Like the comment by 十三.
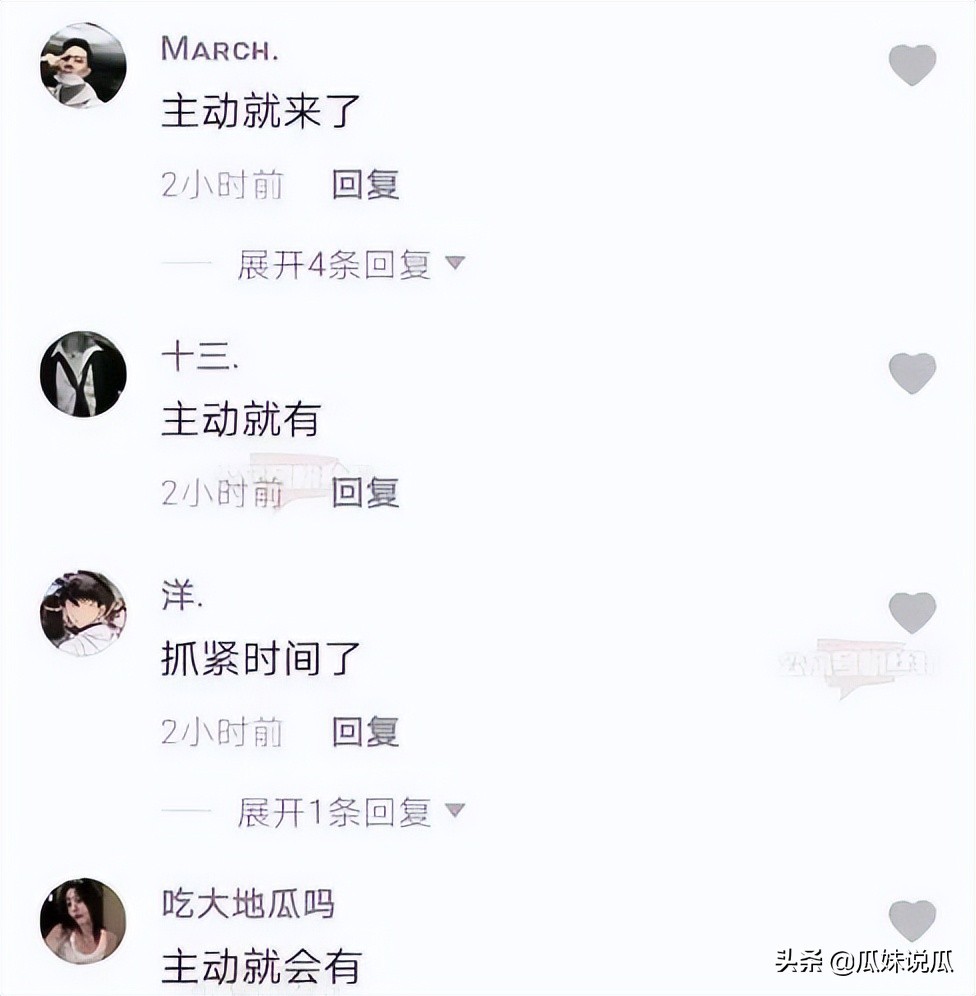The height and width of the screenshot is (996, 976). point(912,373)
